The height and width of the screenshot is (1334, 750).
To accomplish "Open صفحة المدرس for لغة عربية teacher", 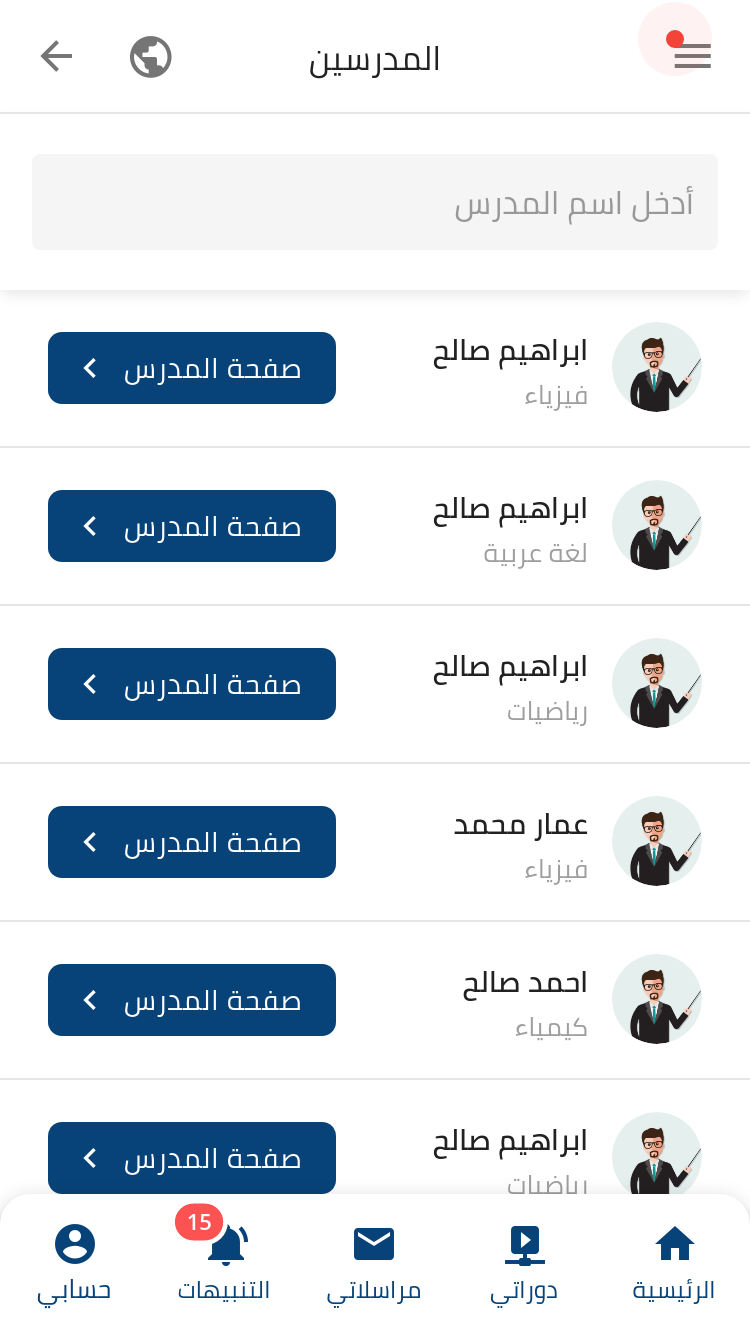I will point(192,526).
